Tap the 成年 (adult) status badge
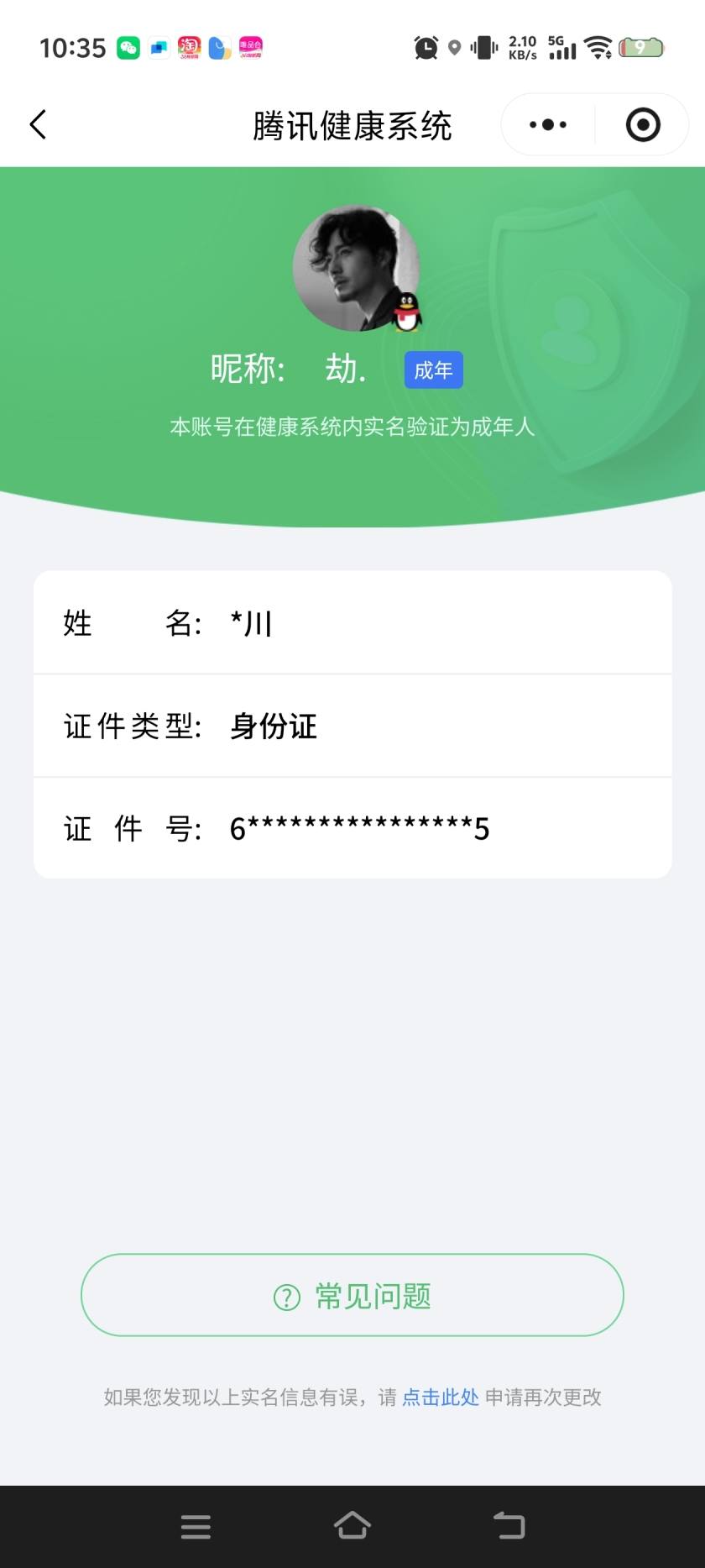This screenshot has height=1568, width=705. click(432, 370)
